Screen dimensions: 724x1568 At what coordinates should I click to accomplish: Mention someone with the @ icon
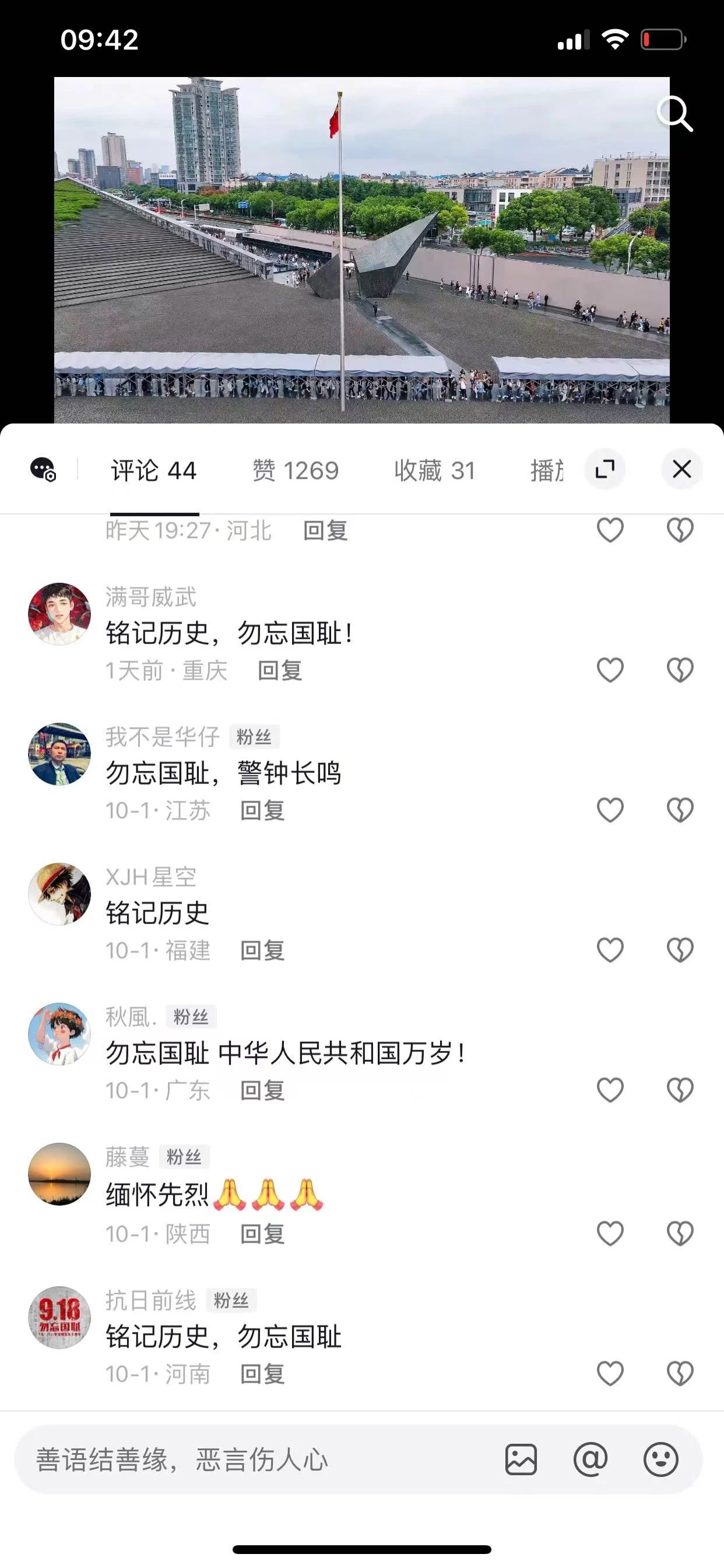click(590, 1459)
